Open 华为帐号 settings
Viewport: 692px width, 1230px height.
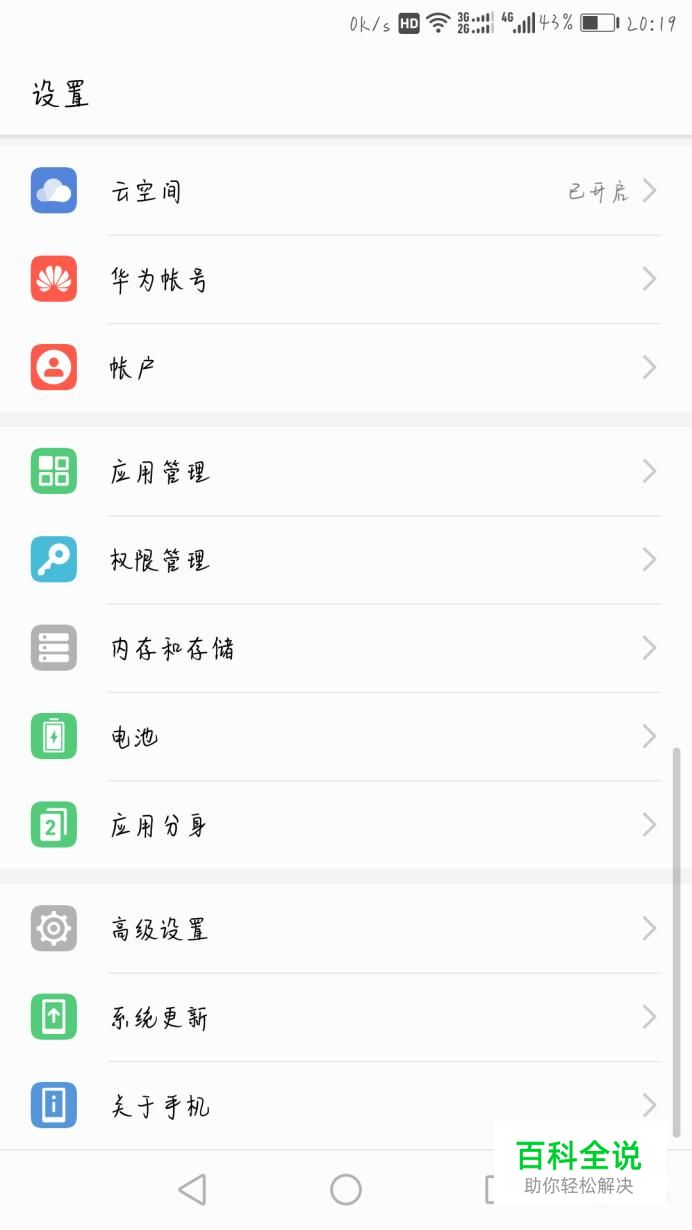[345, 280]
